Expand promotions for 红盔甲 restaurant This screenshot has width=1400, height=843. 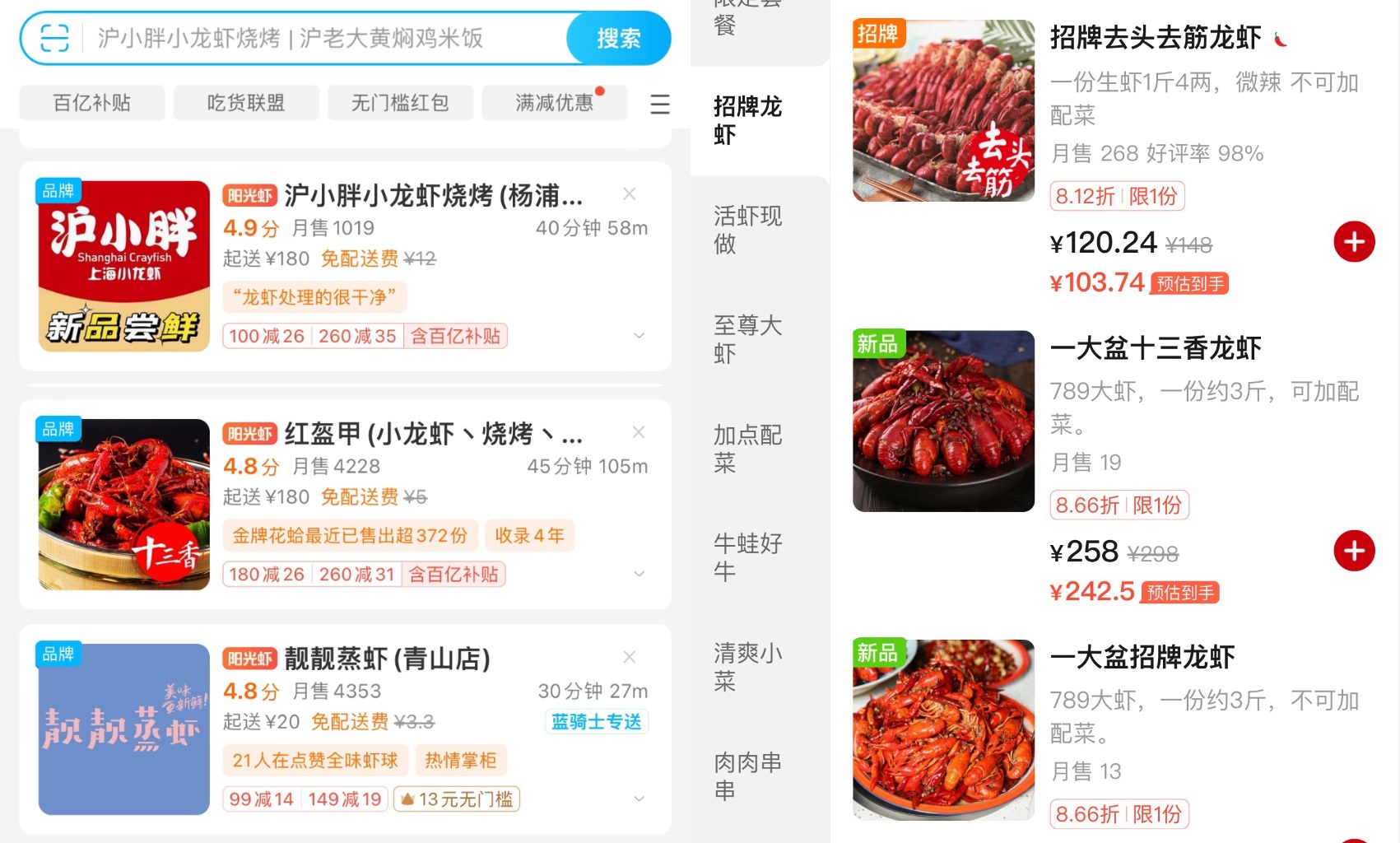coord(639,574)
